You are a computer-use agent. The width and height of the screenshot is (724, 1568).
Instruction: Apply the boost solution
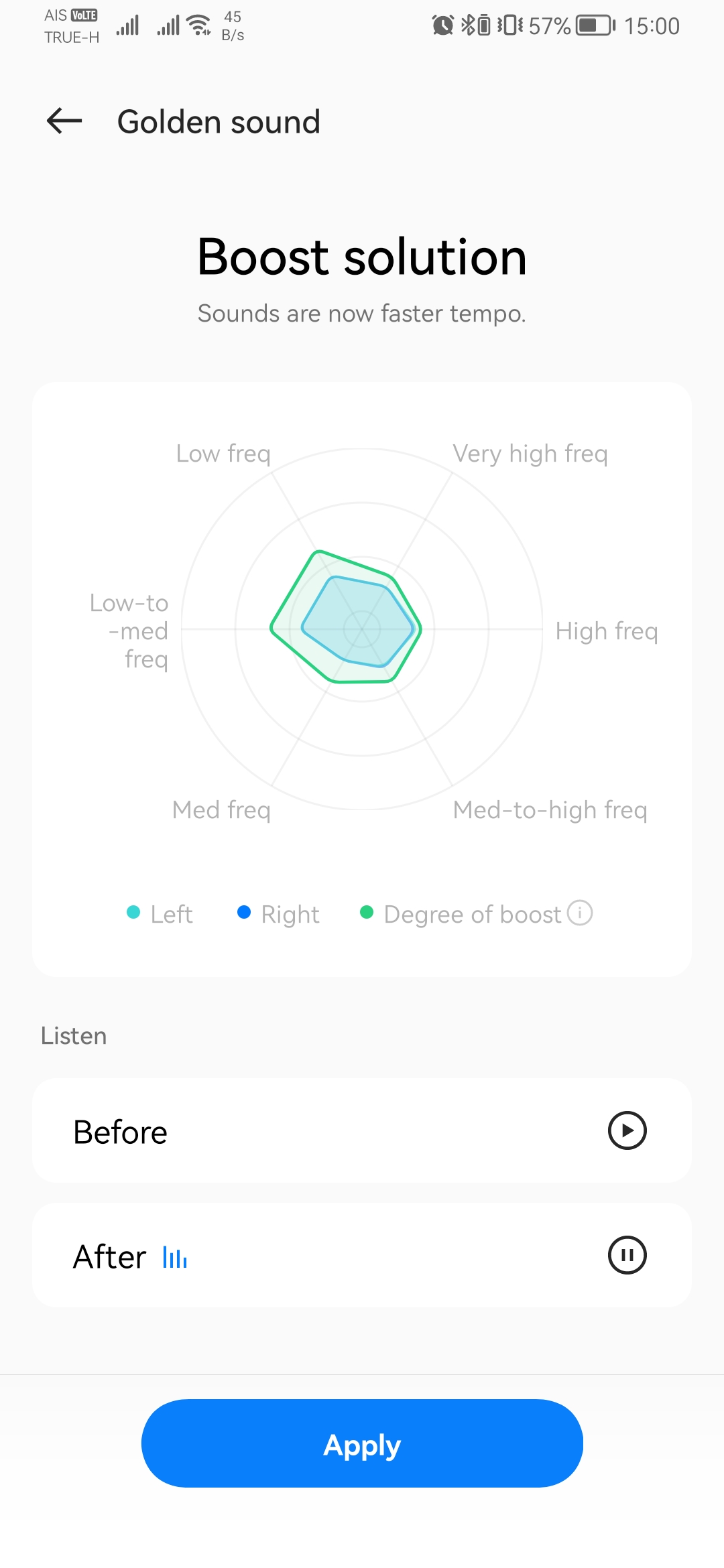click(362, 1443)
